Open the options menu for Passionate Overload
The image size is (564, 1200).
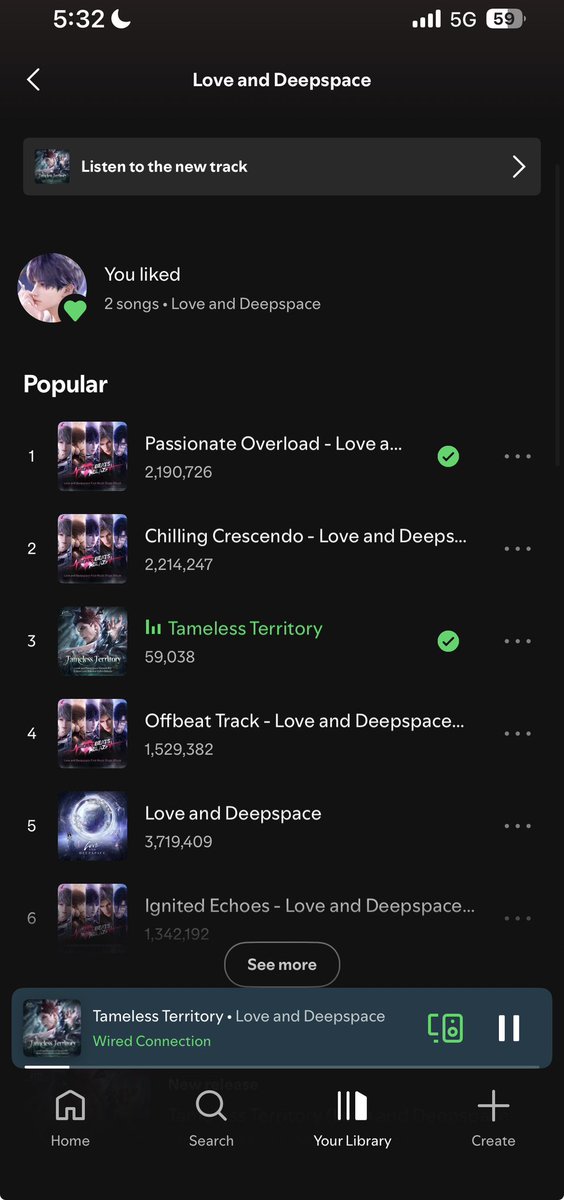(x=518, y=456)
